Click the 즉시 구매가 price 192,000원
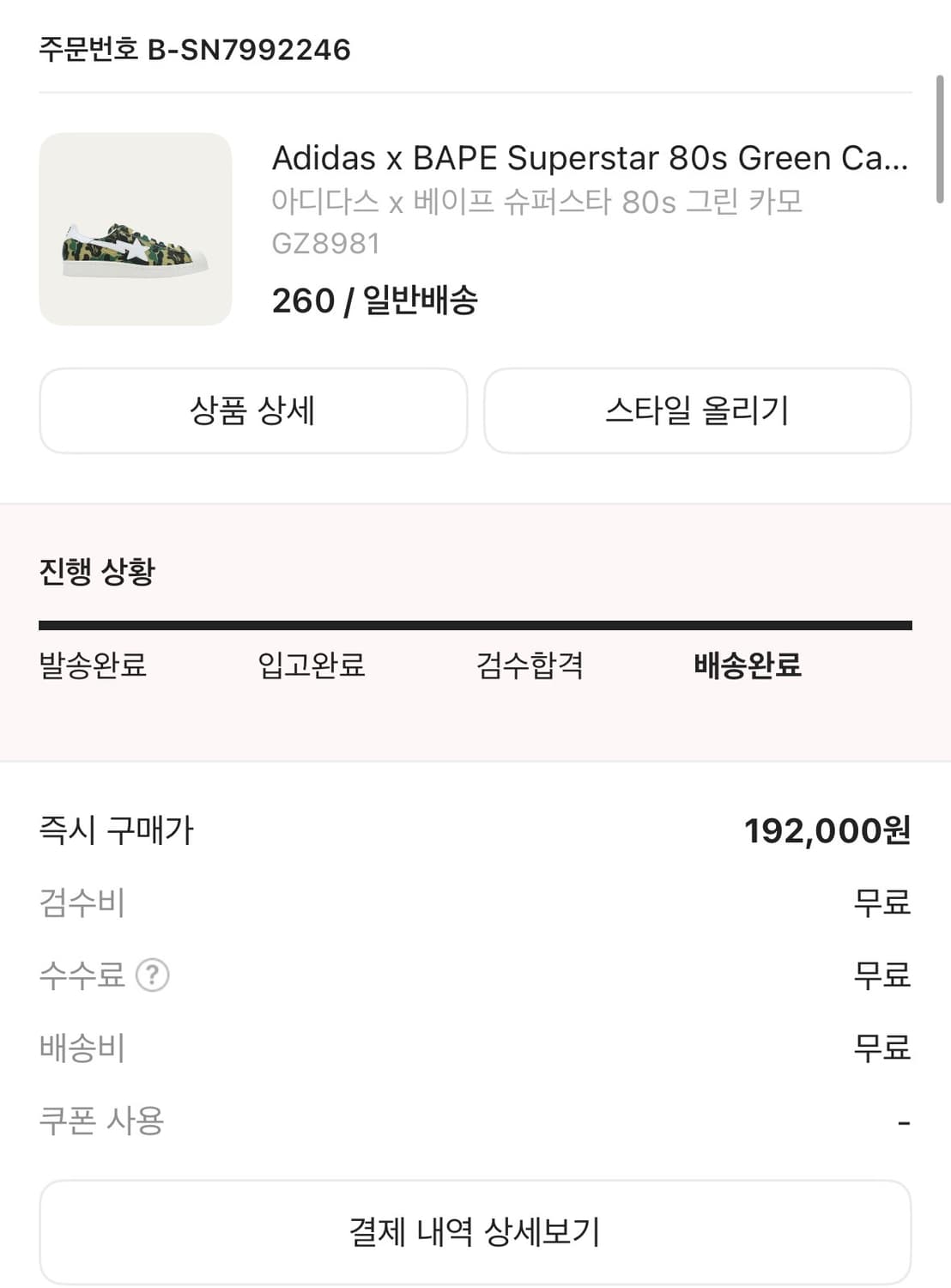This screenshot has width=951, height=1288. [827, 829]
